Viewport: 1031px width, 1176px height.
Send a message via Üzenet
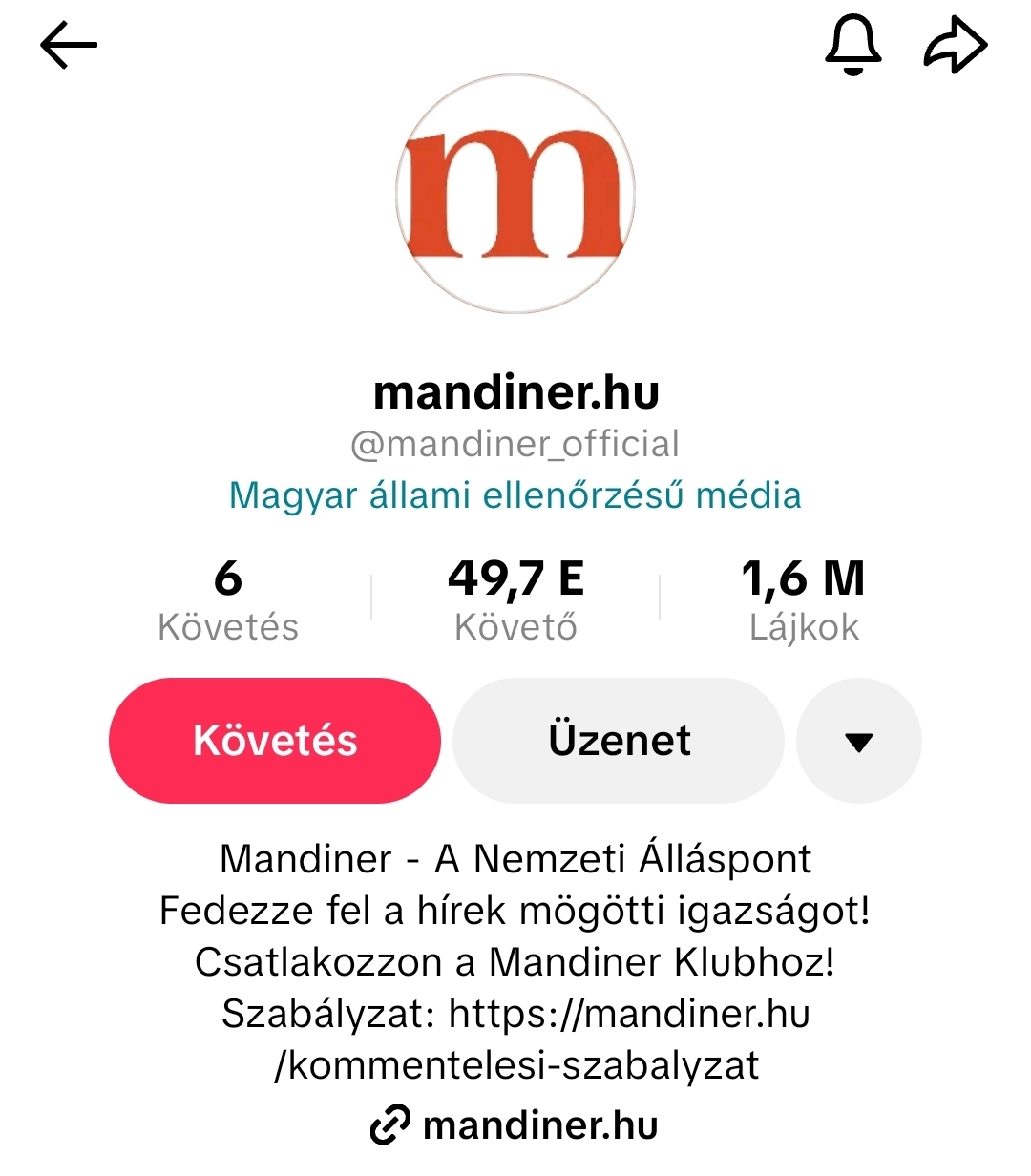click(x=619, y=741)
